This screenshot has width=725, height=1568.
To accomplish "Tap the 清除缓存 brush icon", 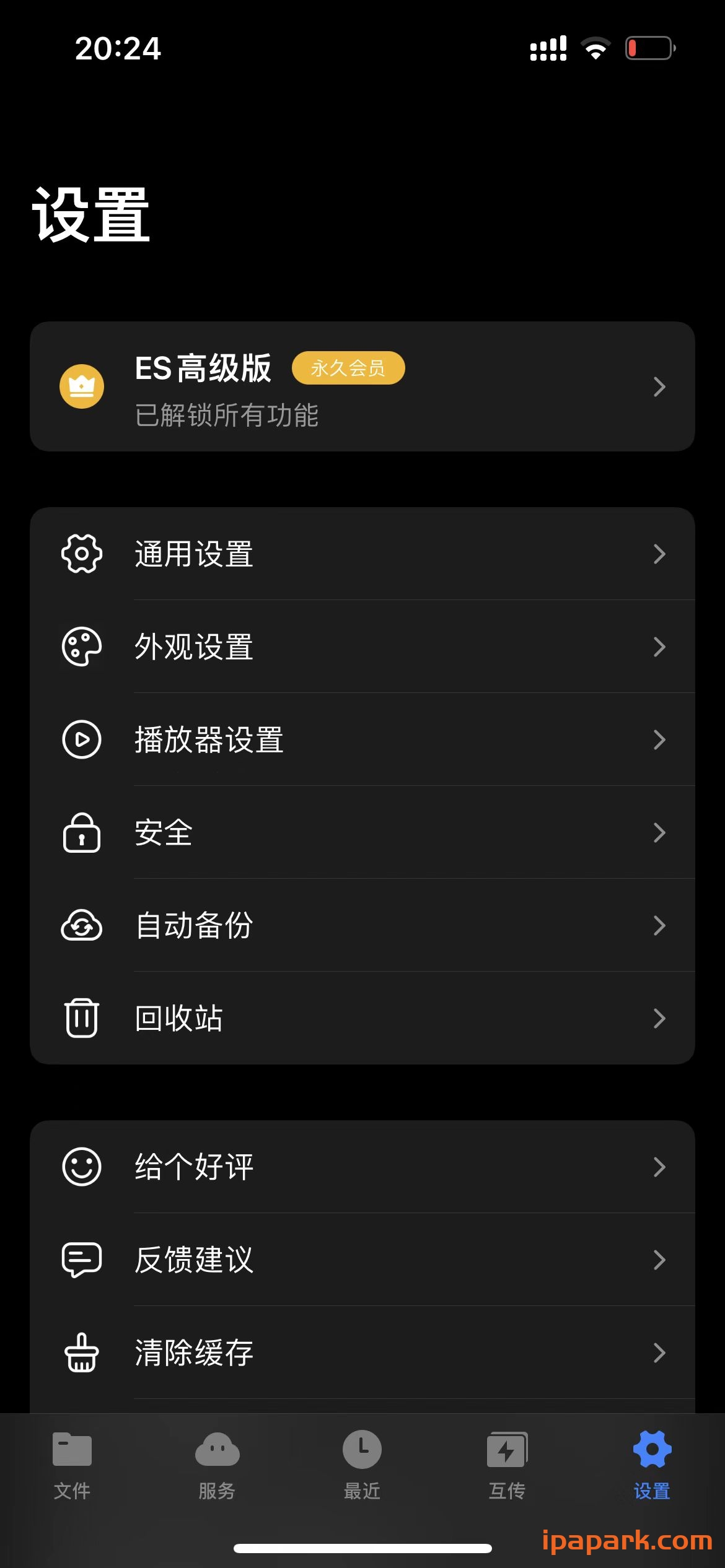I will [82, 1351].
